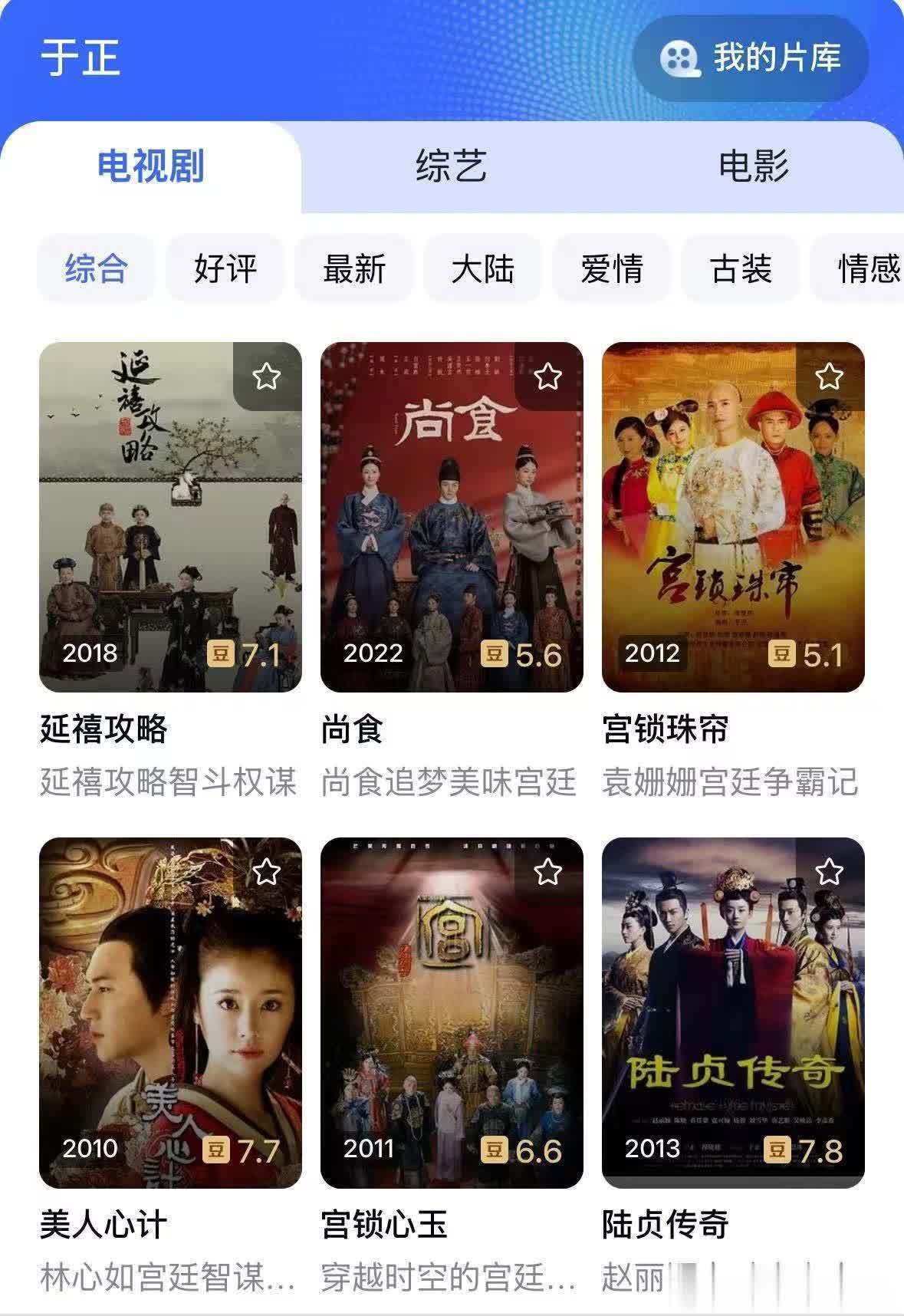
Task: View details of 美人心计
Action: click(x=170, y=1012)
